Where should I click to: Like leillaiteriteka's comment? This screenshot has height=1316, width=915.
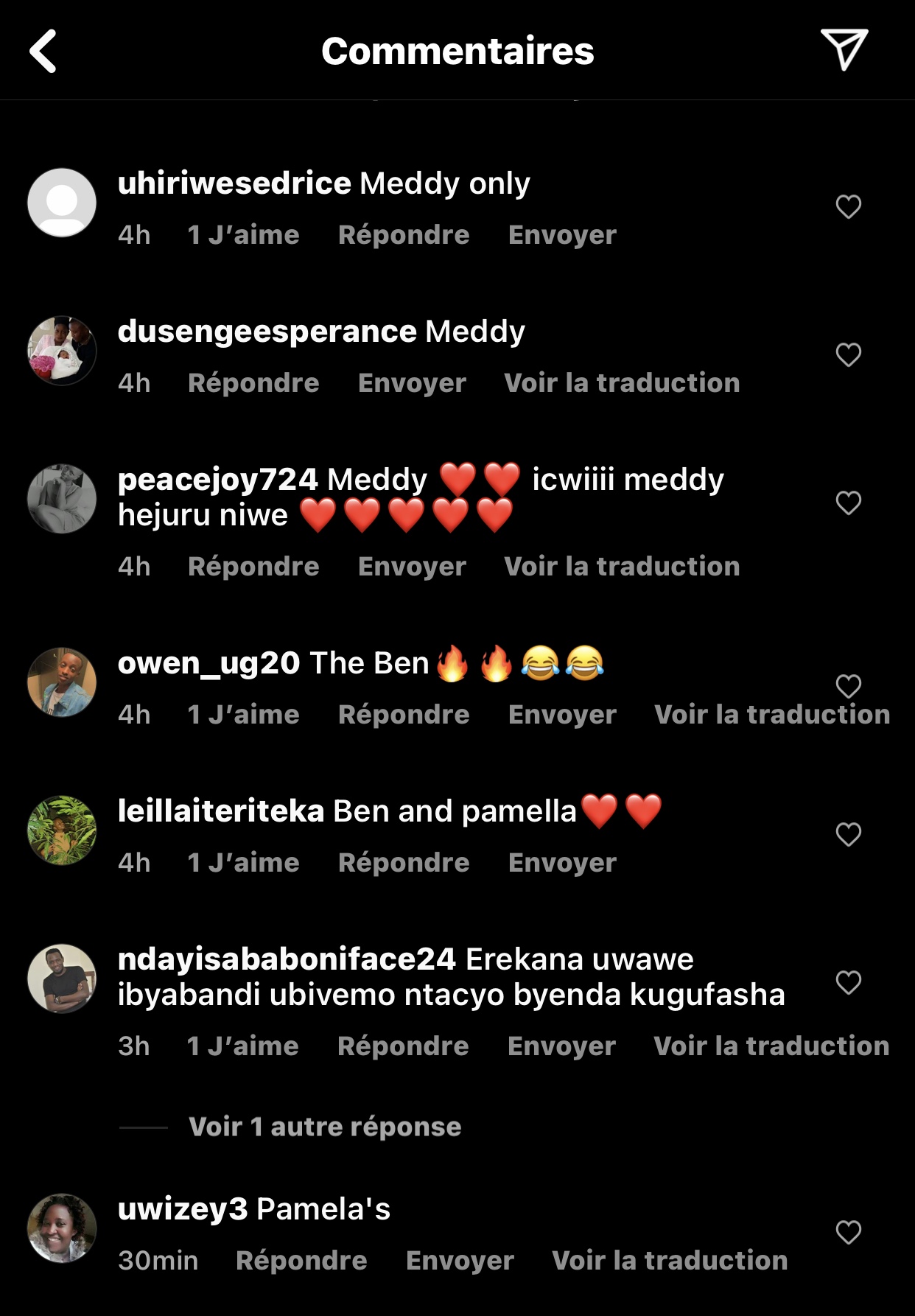point(848,835)
